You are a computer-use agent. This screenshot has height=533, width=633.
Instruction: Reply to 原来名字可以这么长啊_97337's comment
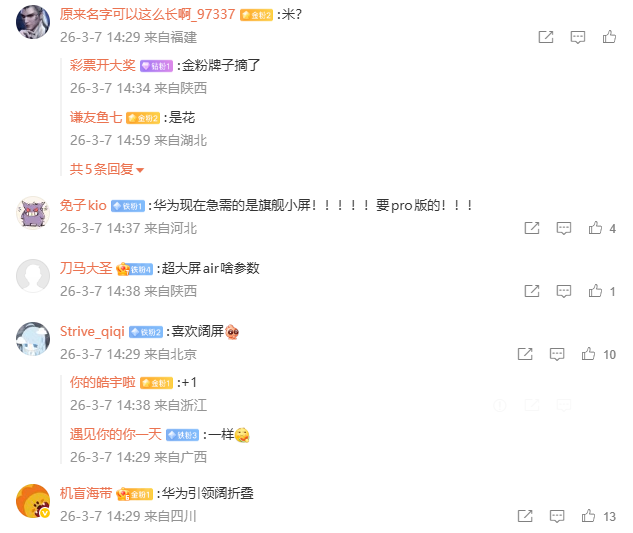point(578,37)
